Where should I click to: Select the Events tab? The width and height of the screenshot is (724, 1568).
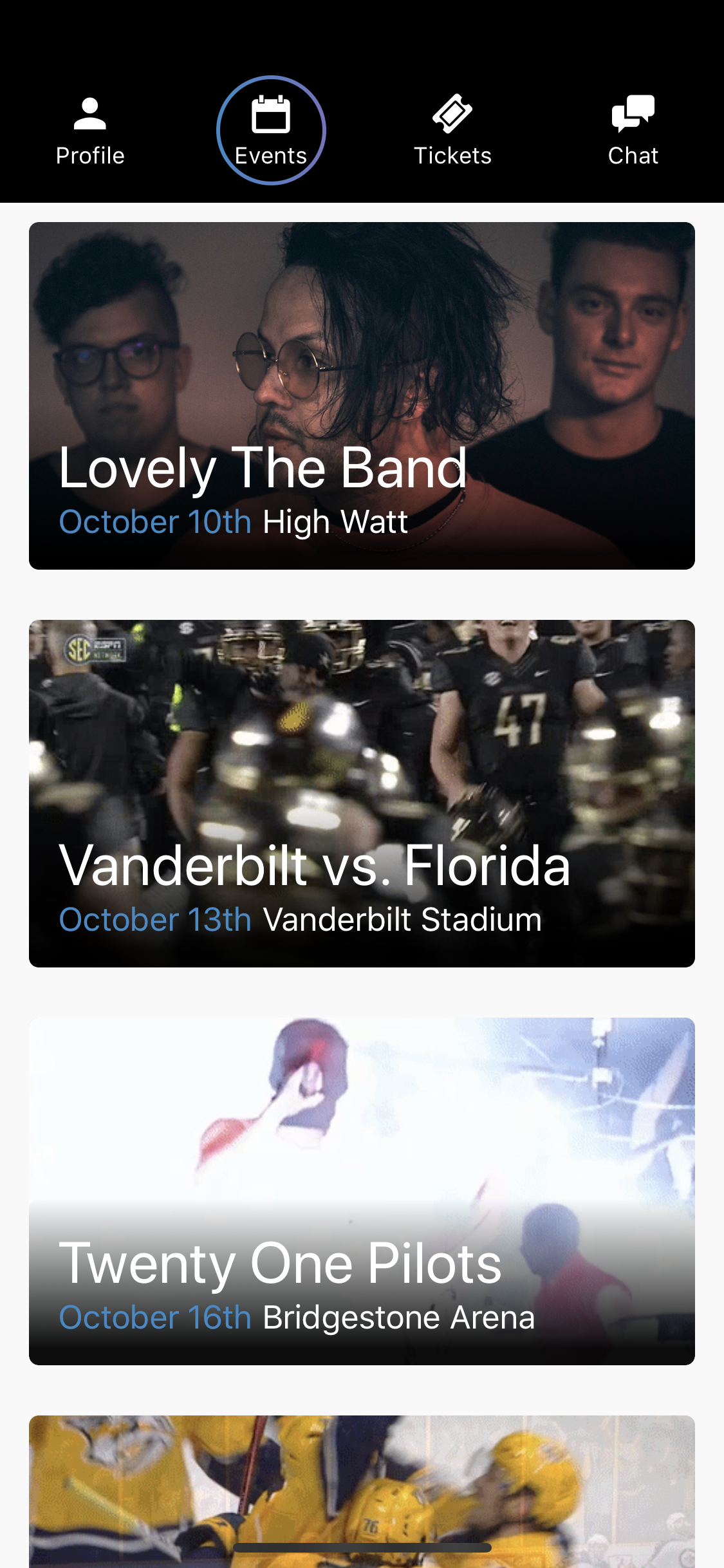tap(271, 131)
